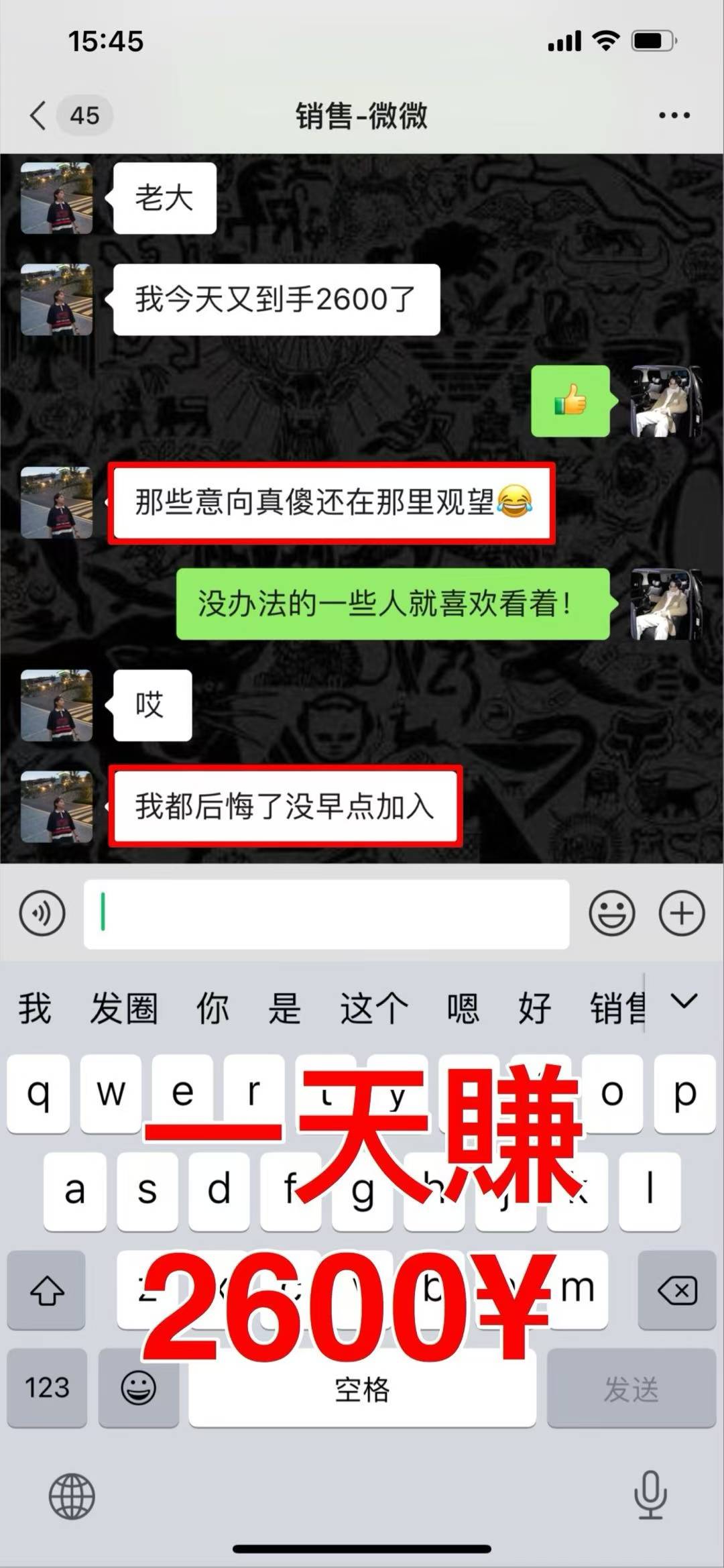Focus the message text field
724x1568 pixels.
coord(326,913)
